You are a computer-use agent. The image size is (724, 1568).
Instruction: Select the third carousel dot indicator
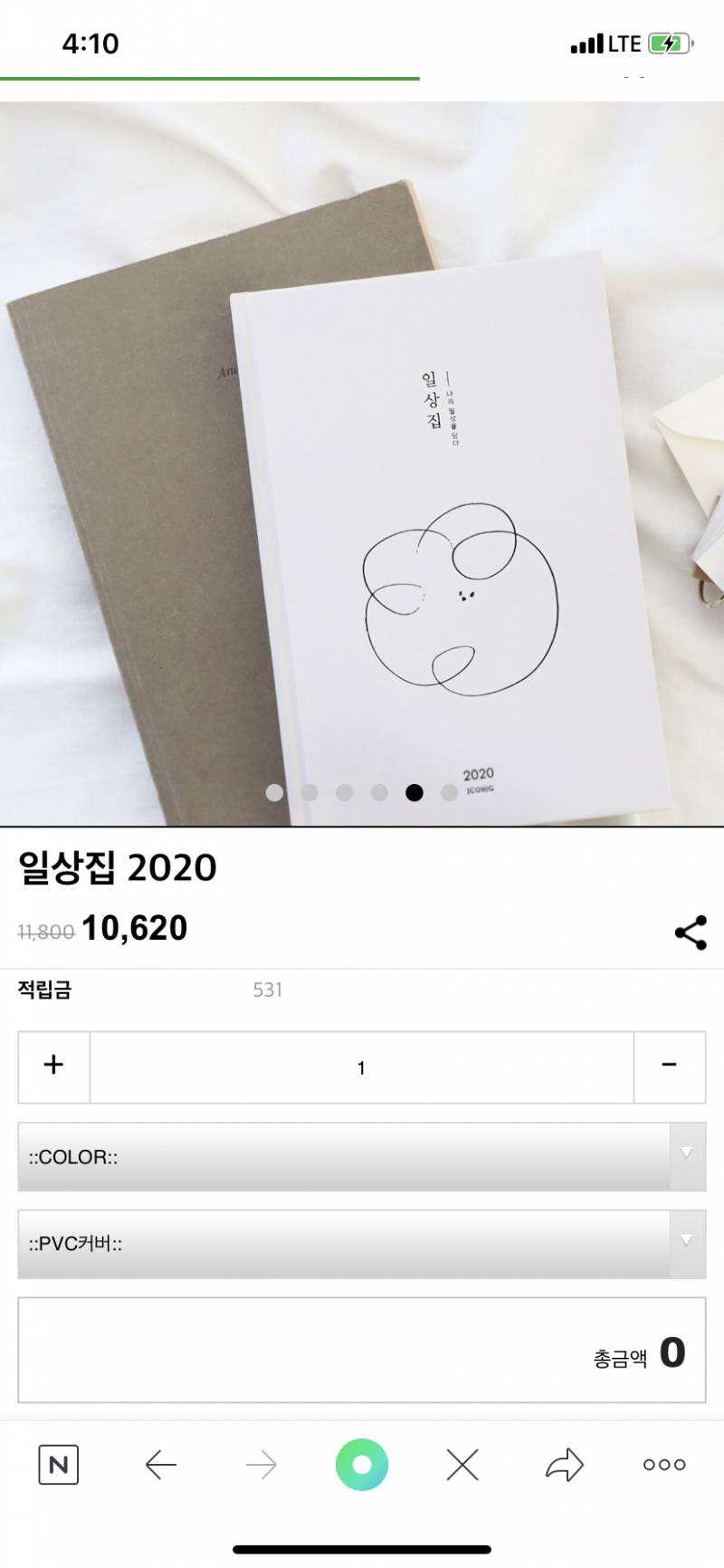345,791
